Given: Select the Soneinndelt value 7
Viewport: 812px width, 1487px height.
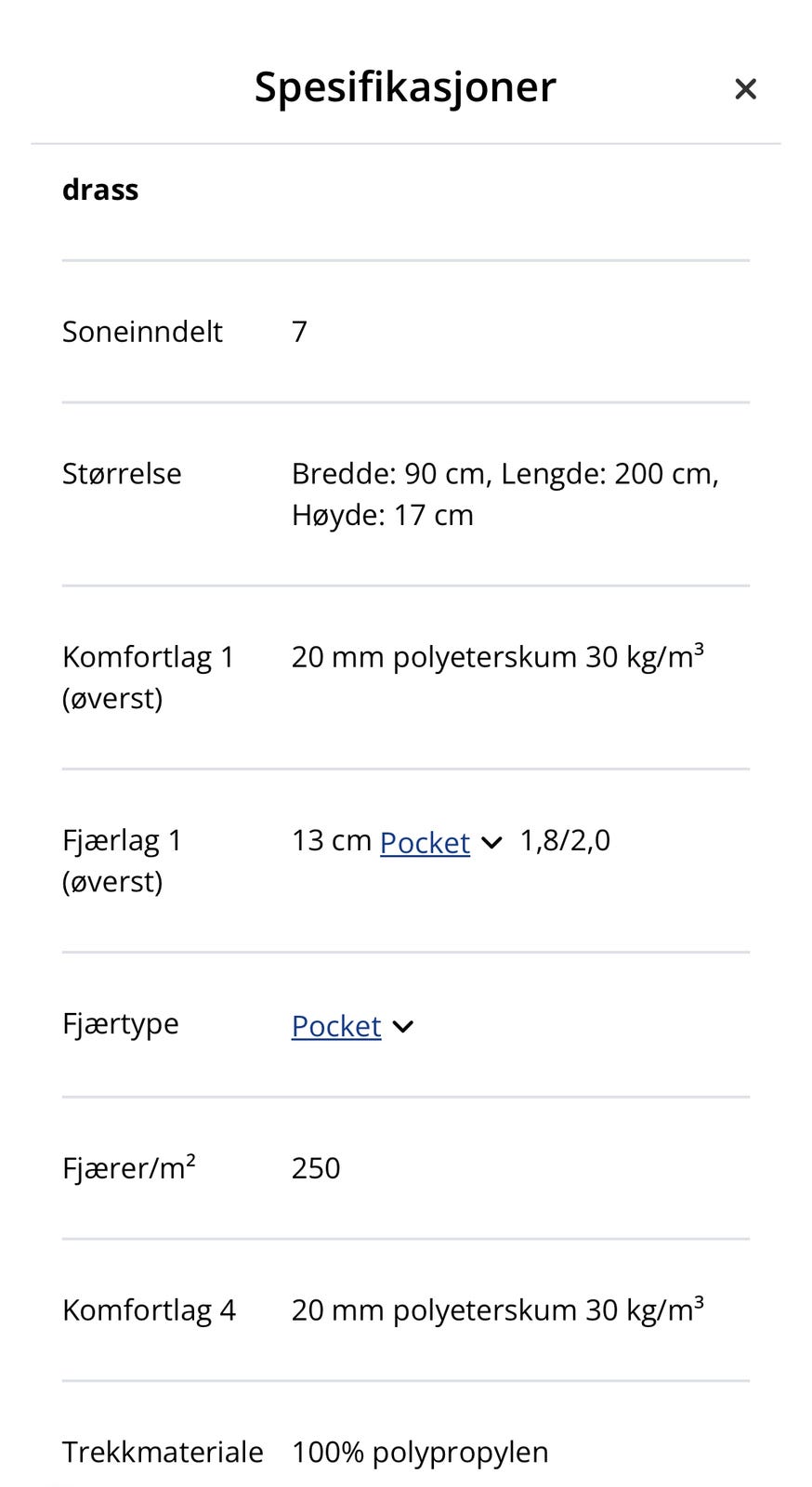Looking at the screenshot, I should pyautogui.click(x=299, y=331).
